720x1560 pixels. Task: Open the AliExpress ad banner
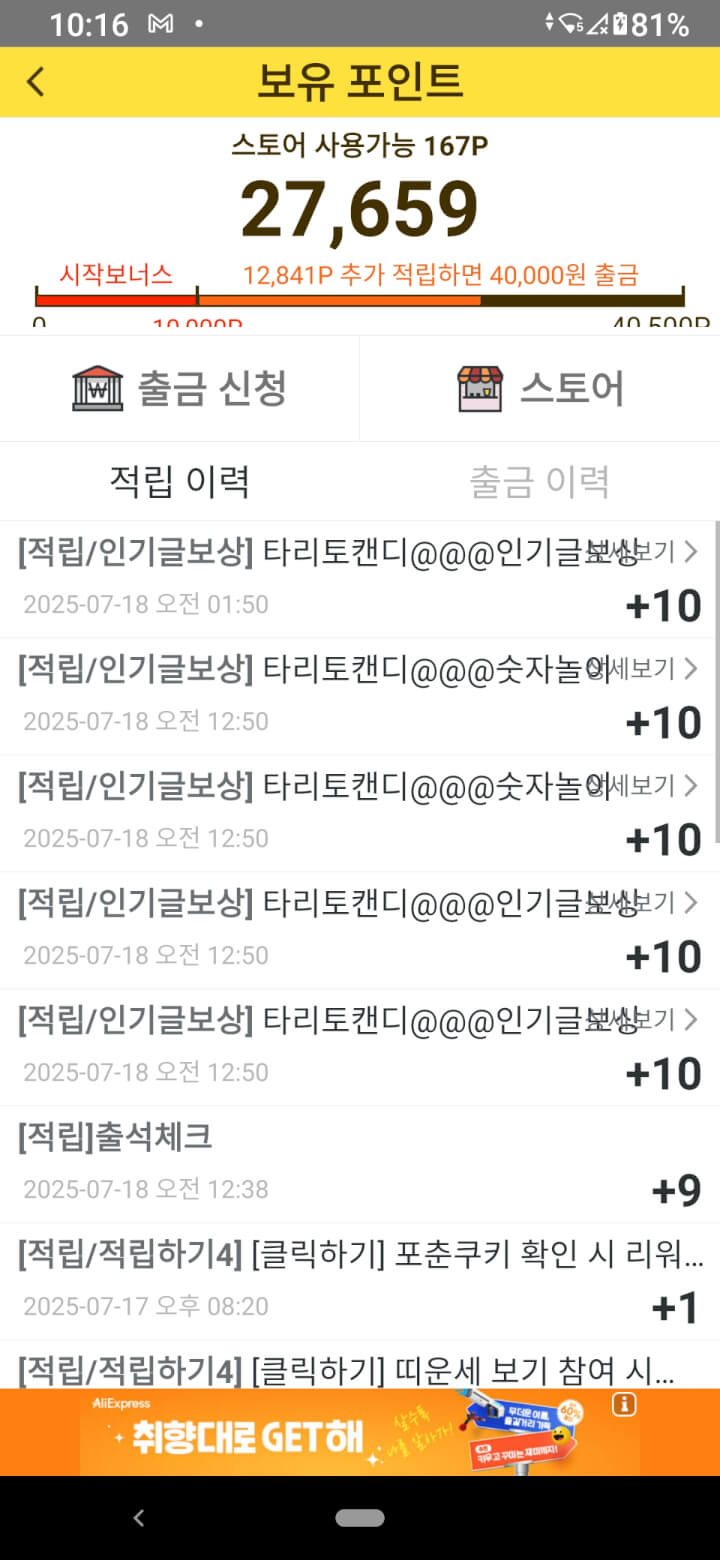[x=360, y=1432]
